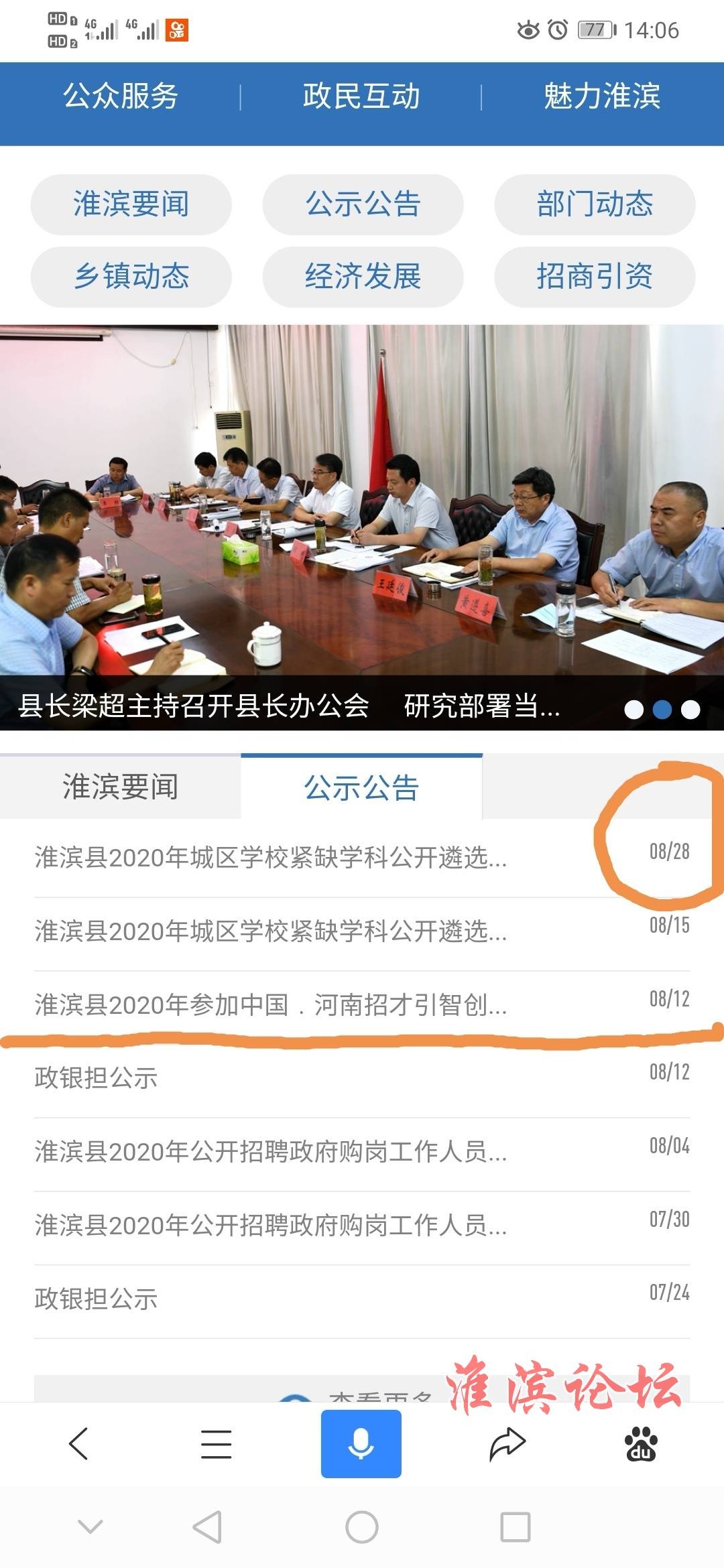Switch to the 淮滨要闻 list tab
Viewport: 724px width, 1568px height.
pyautogui.click(x=121, y=787)
